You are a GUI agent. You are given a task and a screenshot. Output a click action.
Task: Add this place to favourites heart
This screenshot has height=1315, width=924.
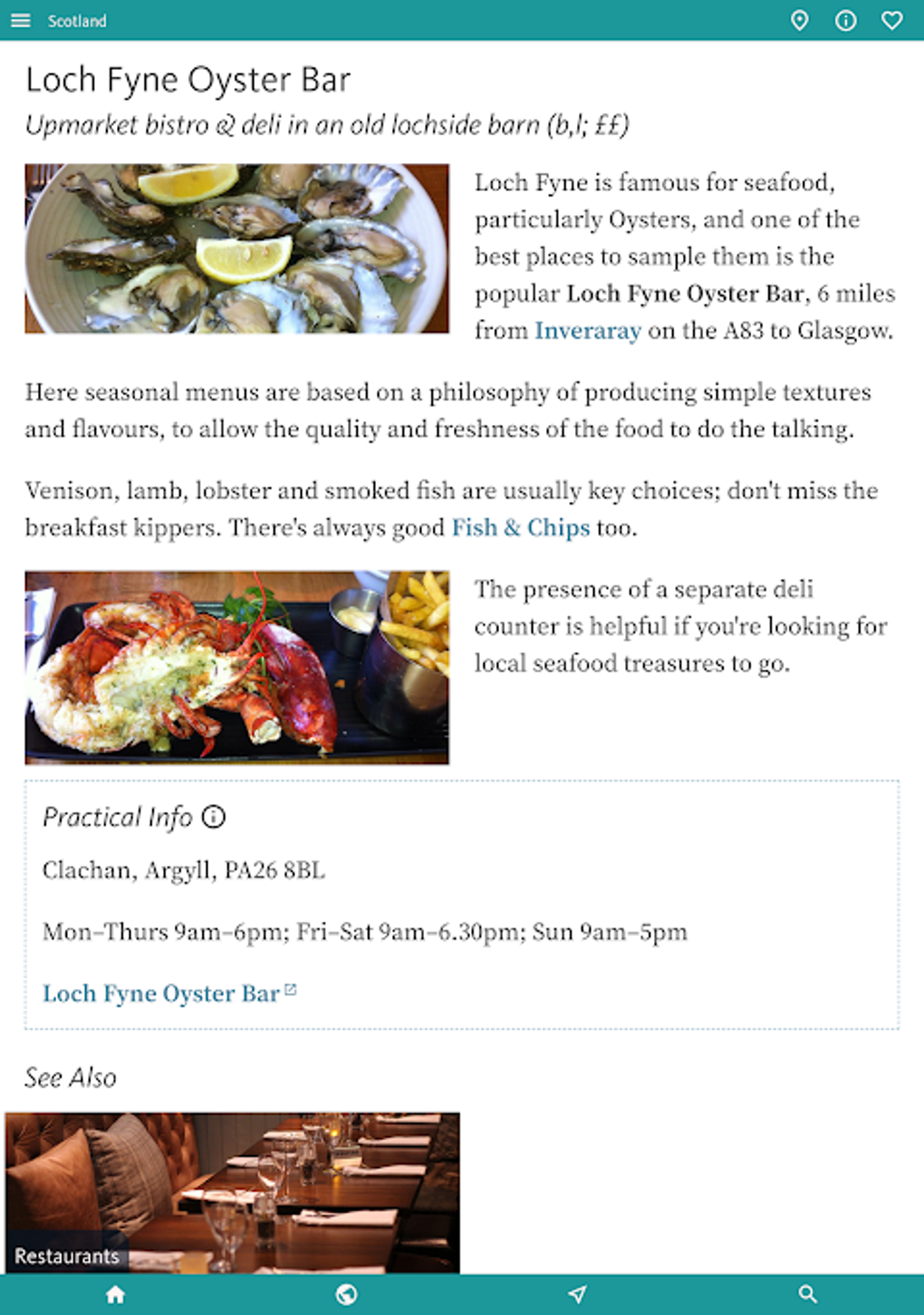pos(891,20)
